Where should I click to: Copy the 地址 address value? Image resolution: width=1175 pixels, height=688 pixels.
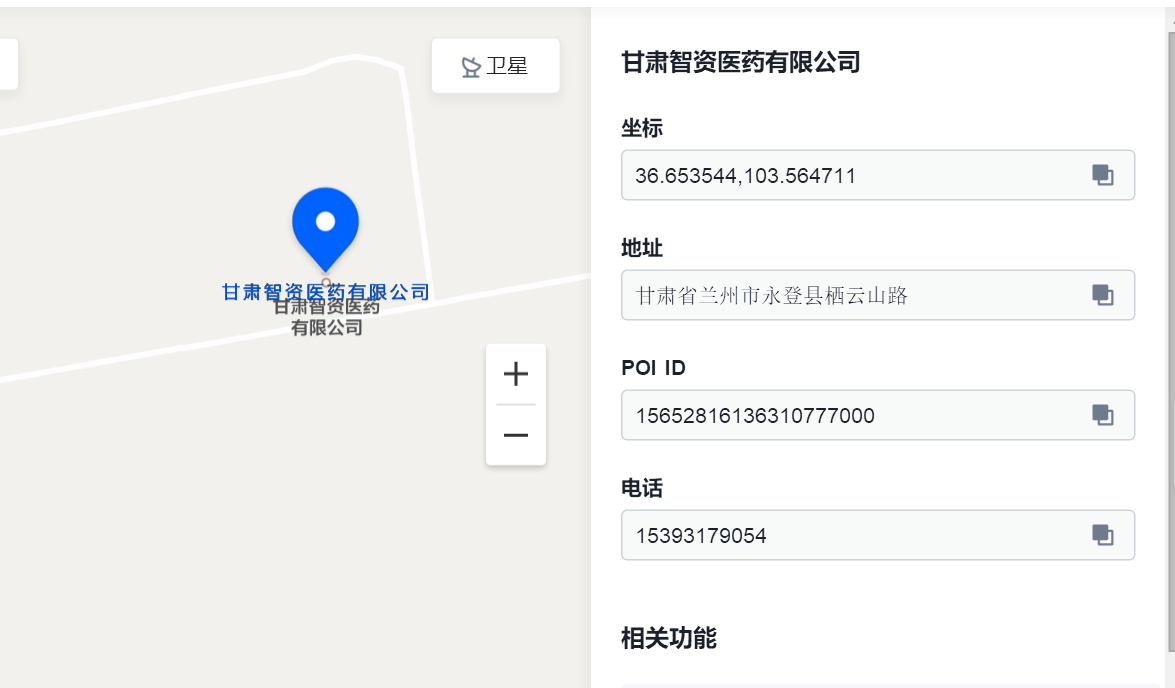click(x=1102, y=295)
